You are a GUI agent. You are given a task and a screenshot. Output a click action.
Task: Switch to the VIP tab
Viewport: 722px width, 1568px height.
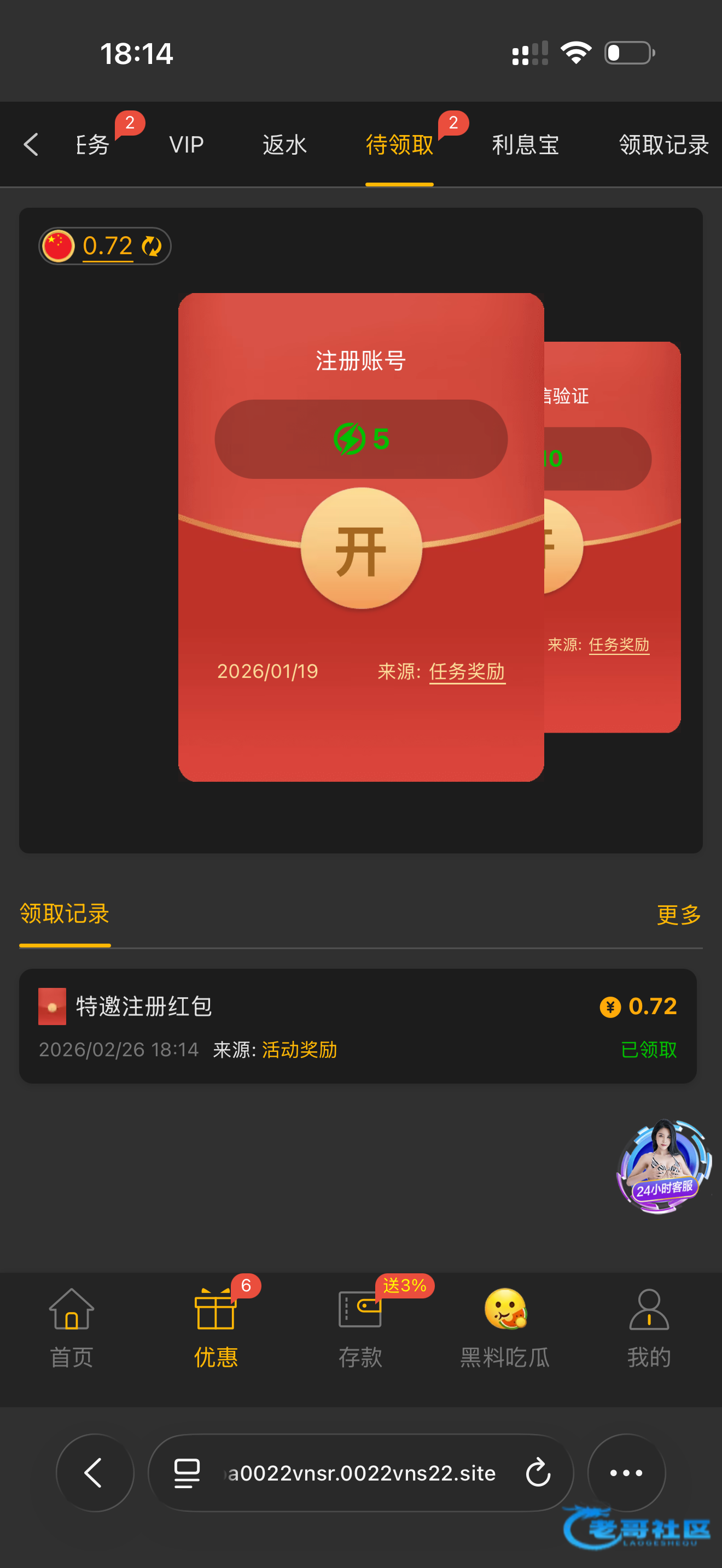tap(187, 145)
